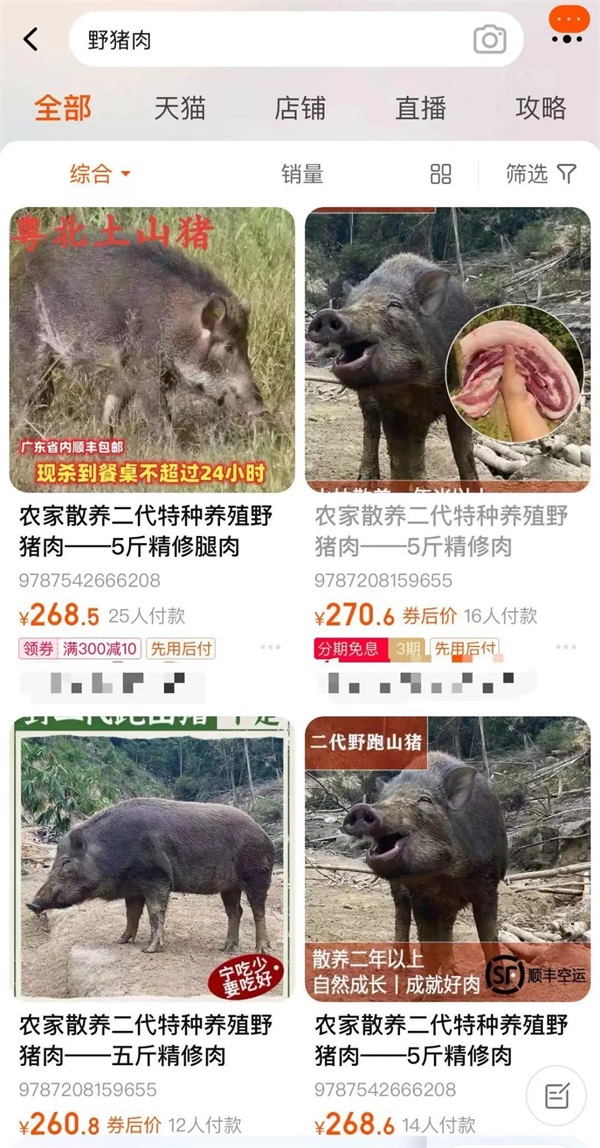Screen dimensions: 600x1148
Task: Claim the 领券 满300减10 coupon
Action: point(80,648)
